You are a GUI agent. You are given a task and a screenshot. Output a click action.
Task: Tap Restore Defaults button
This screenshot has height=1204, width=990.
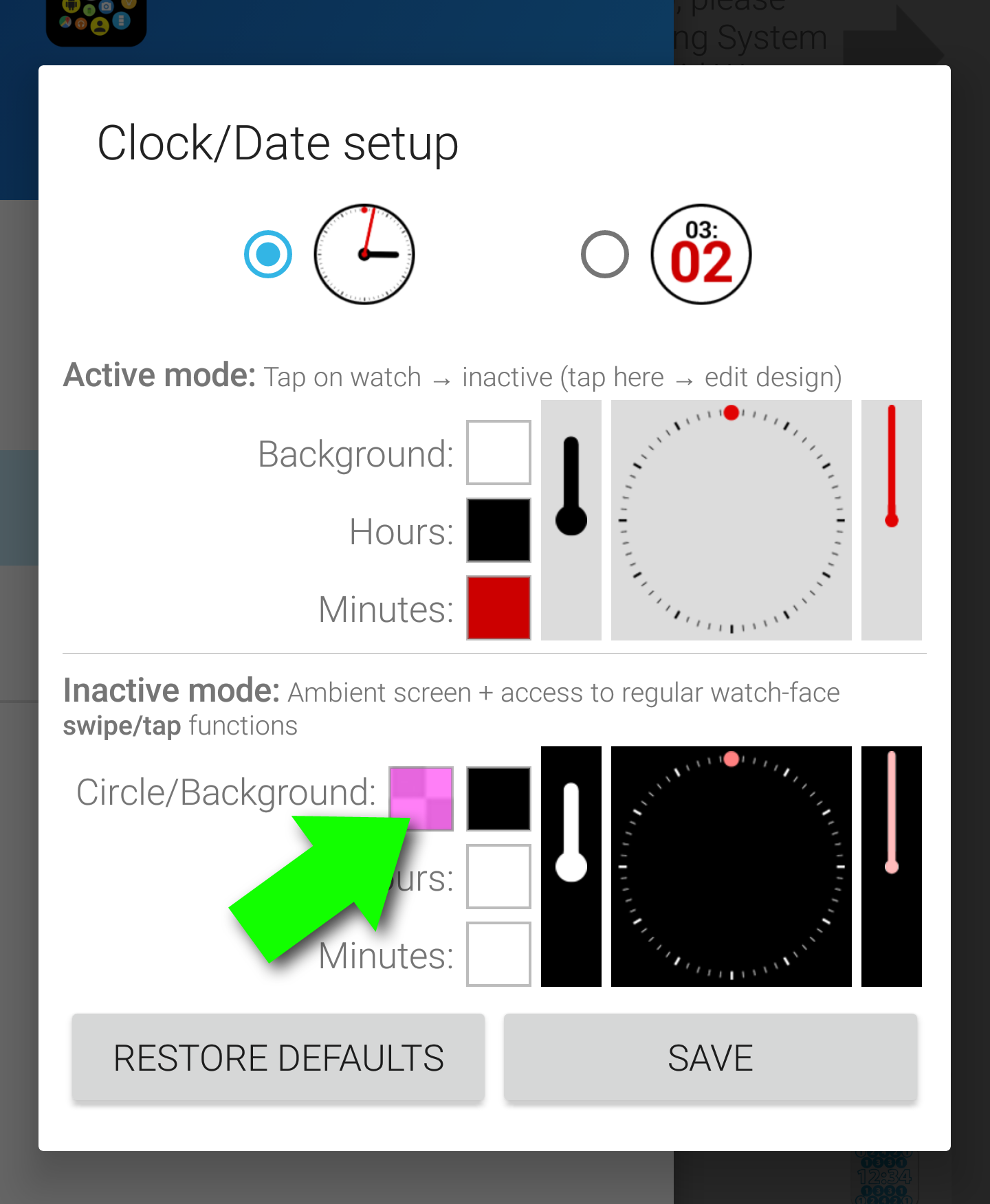(278, 1058)
